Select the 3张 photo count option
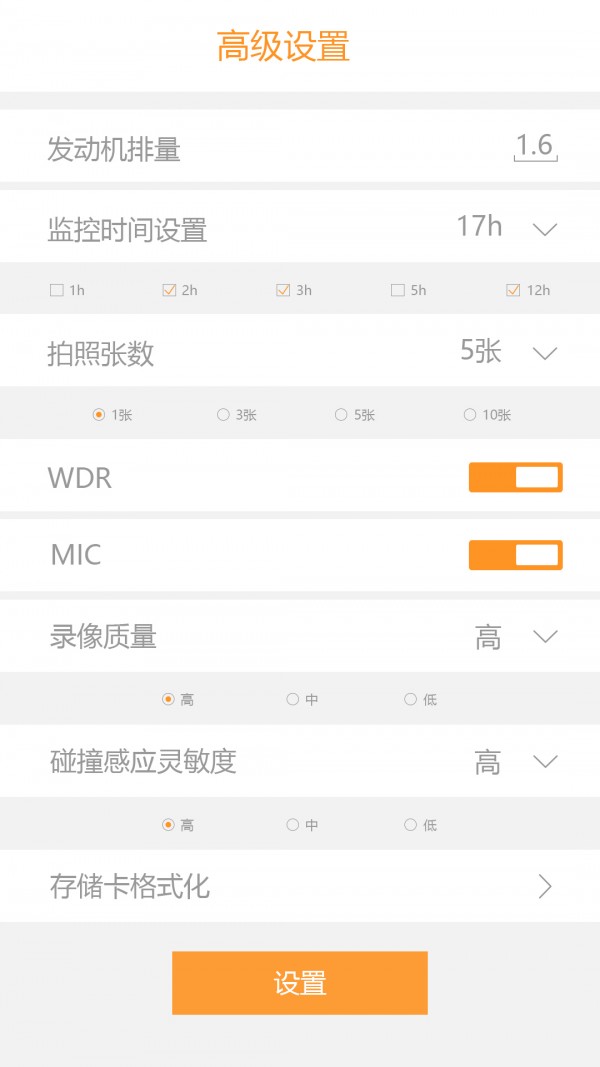Viewport: 600px width, 1067px height. pyautogui.click(x=223, y=415)
